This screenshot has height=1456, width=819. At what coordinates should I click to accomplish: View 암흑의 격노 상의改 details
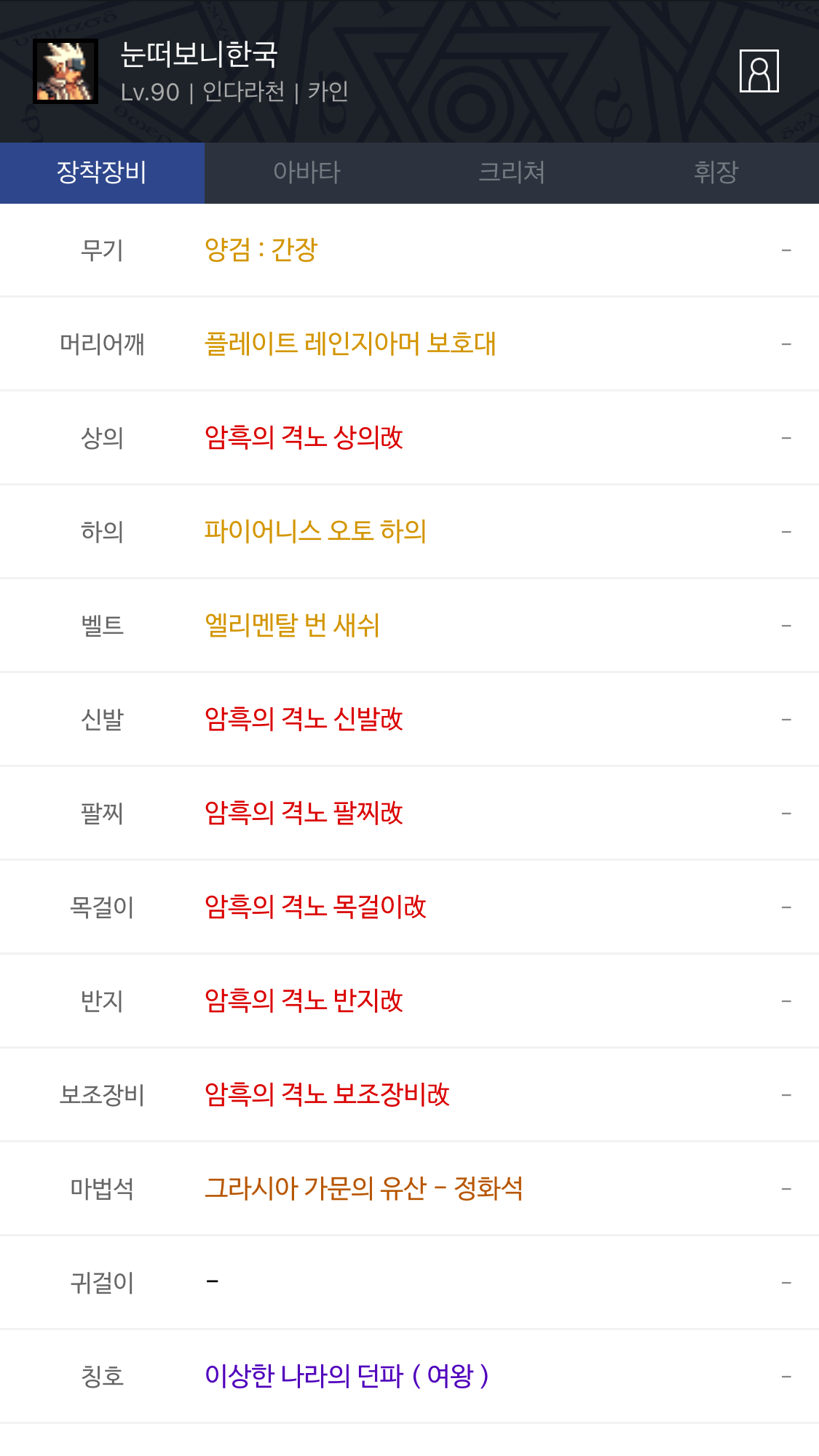304,438
